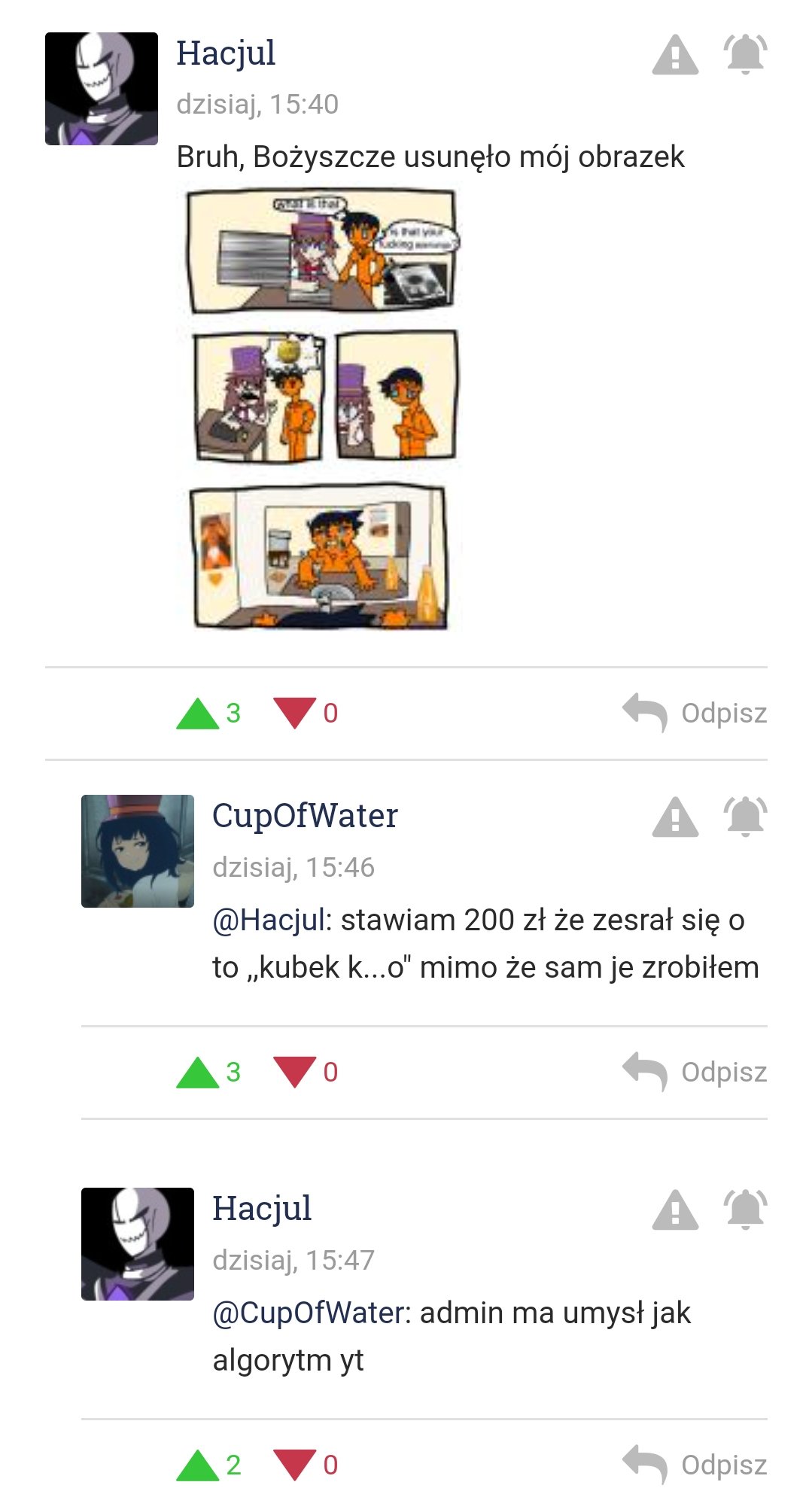
Task: Open Hacjul's profile from the 15:40 comment username
Action: pyautogui.click(x=226, y=53)
